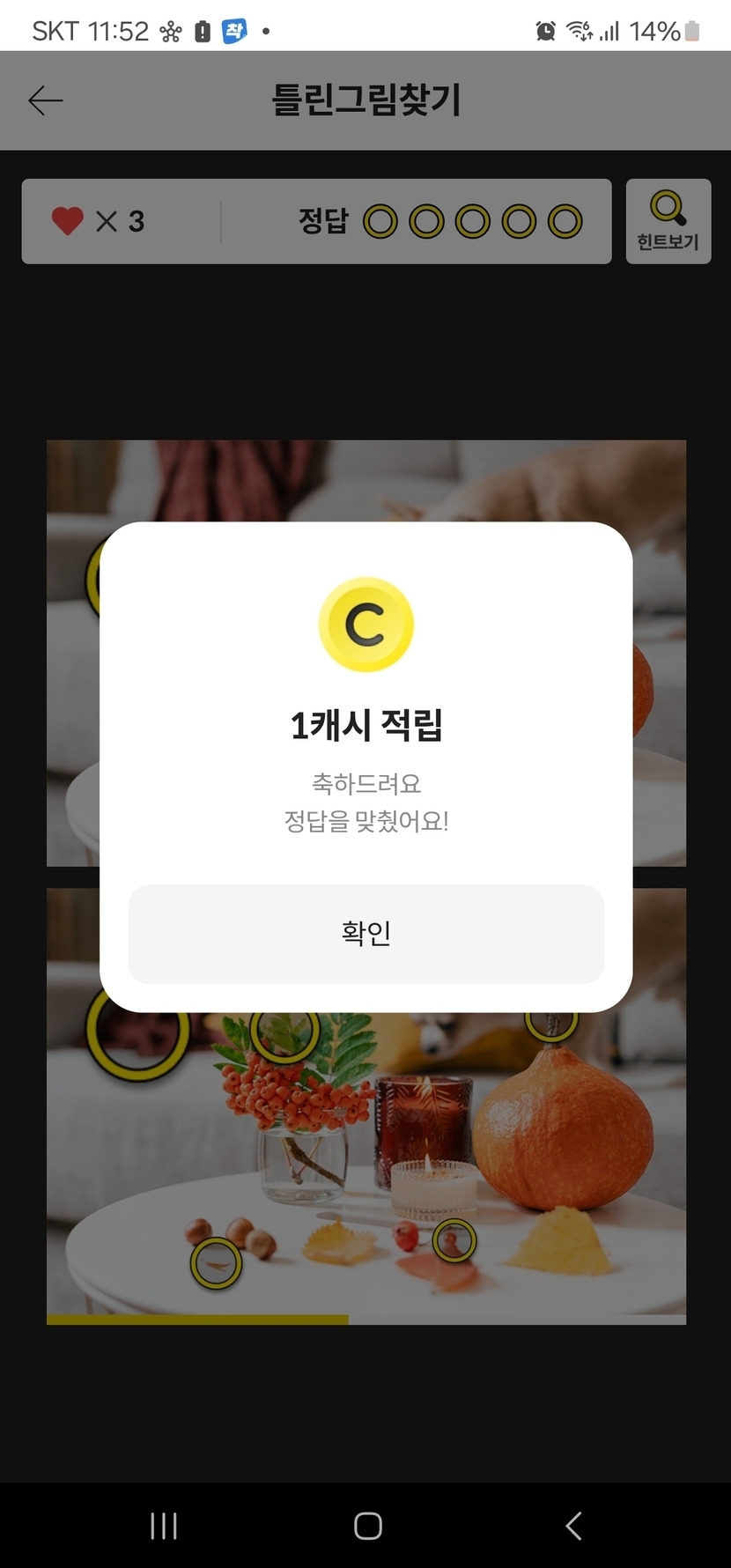This screenshot has width=731, height=1568.
Task: Go back using the top-left arrow
Action: [x=46, y=100]
